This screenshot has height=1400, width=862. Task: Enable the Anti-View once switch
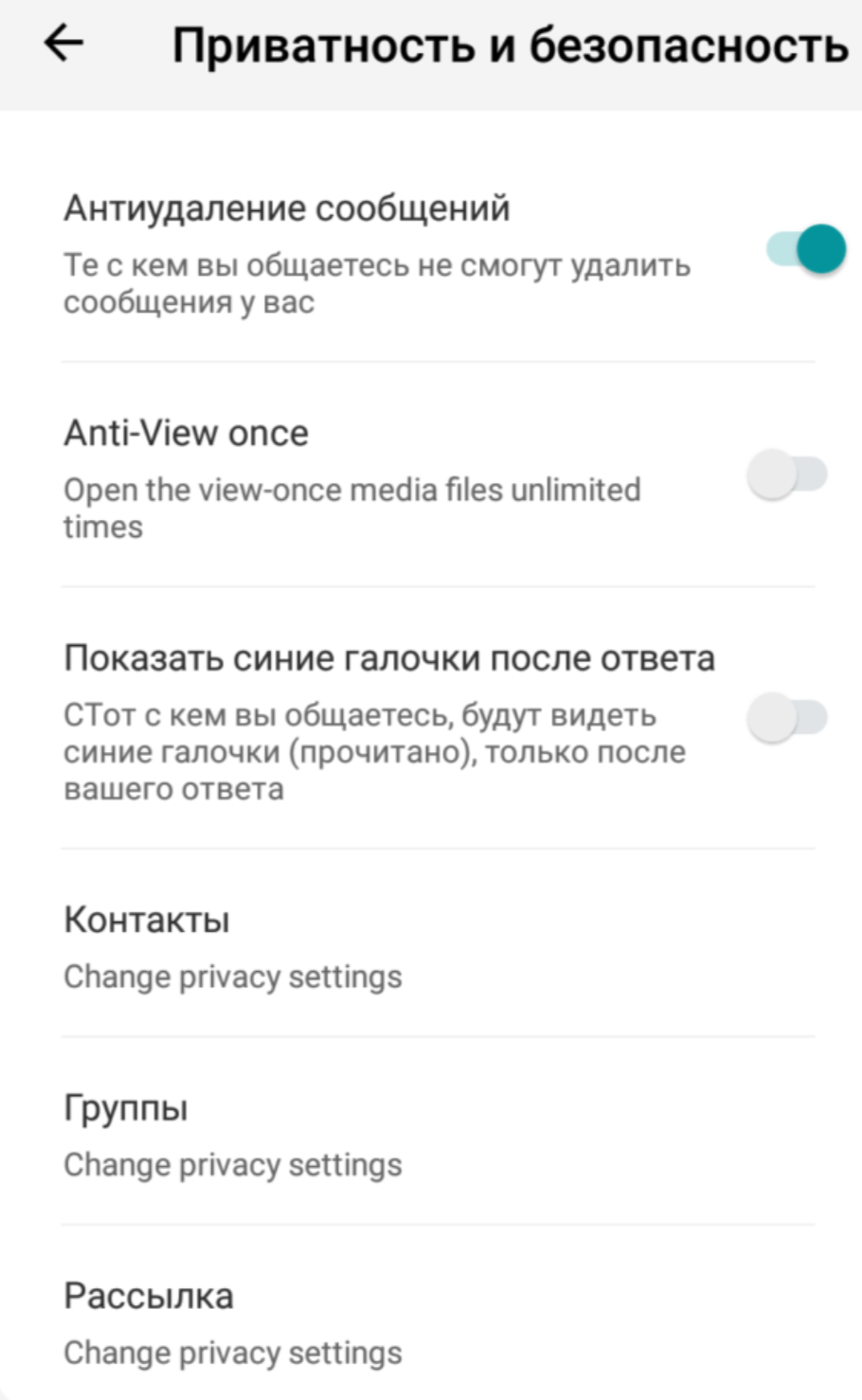pyautogui.click(x=786, y=475)
